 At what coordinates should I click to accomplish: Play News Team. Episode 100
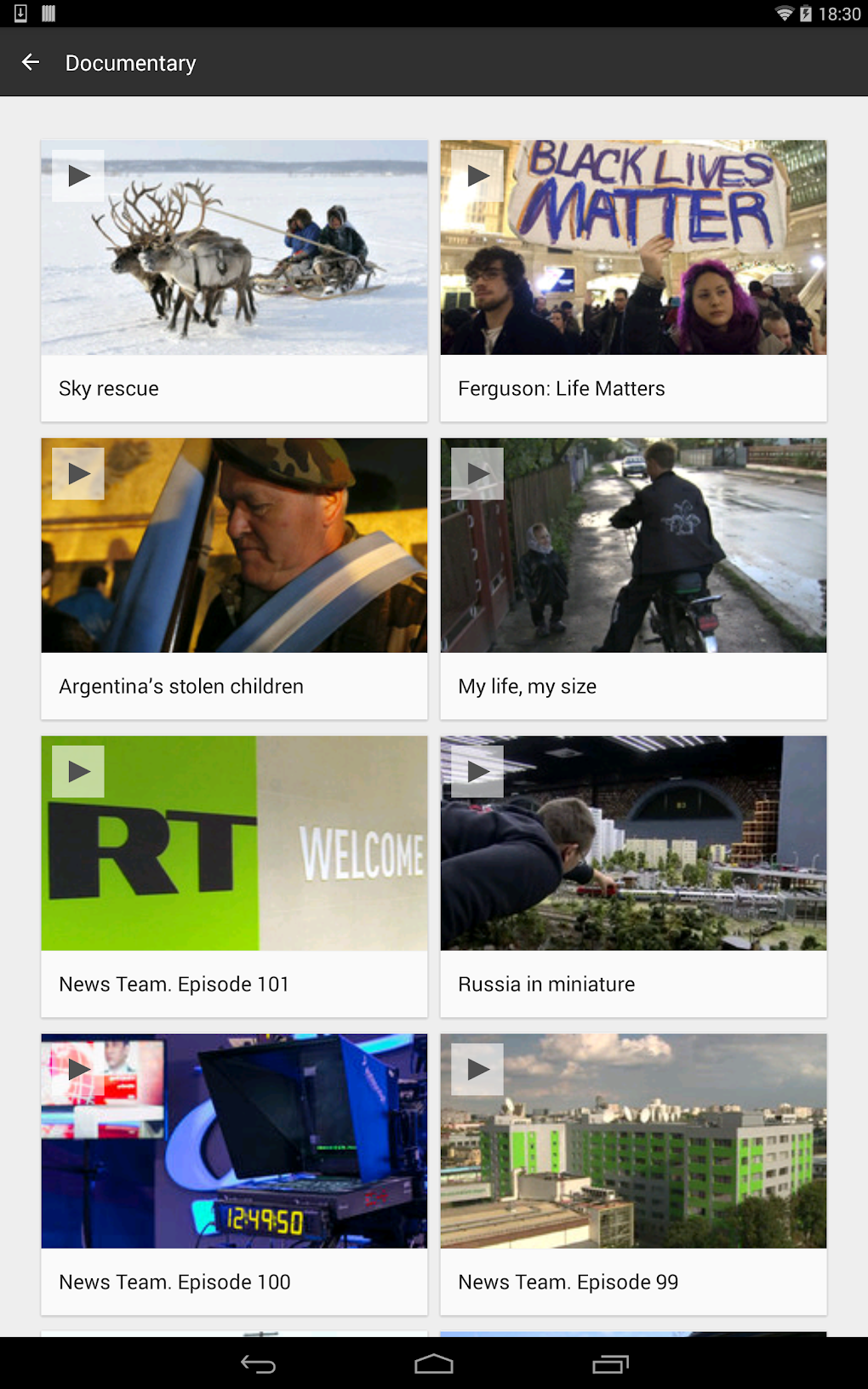point(234,1175)
